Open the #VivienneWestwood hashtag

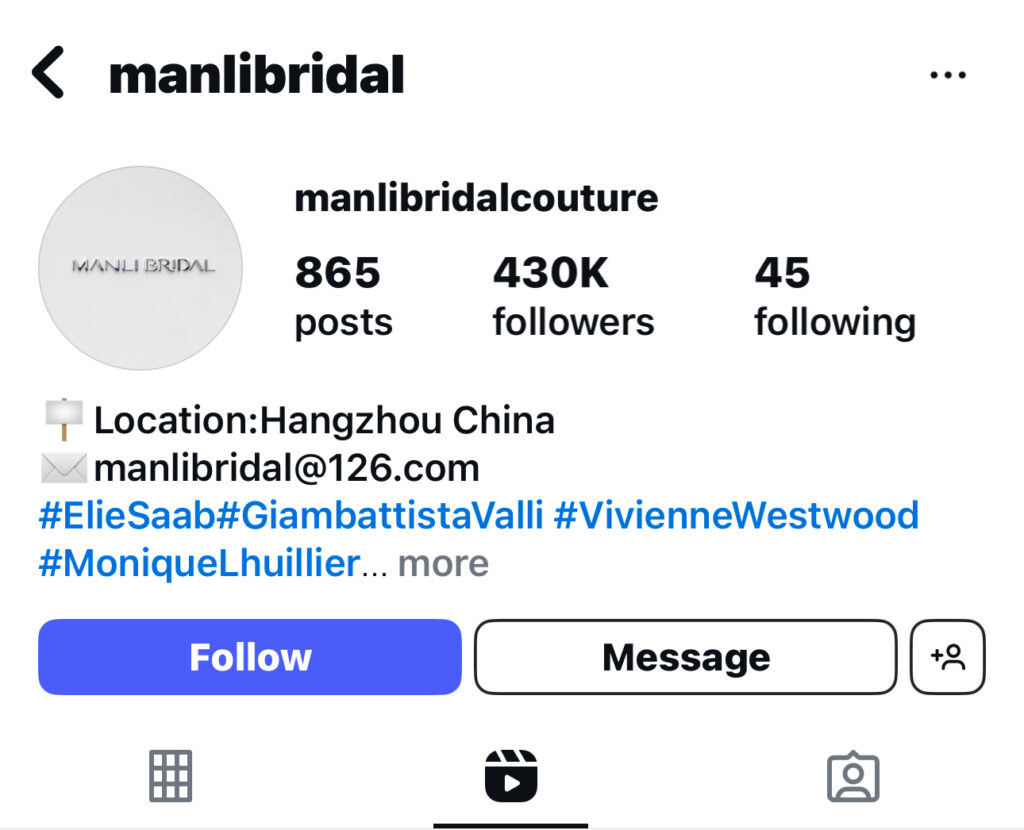tap(736, 516)
